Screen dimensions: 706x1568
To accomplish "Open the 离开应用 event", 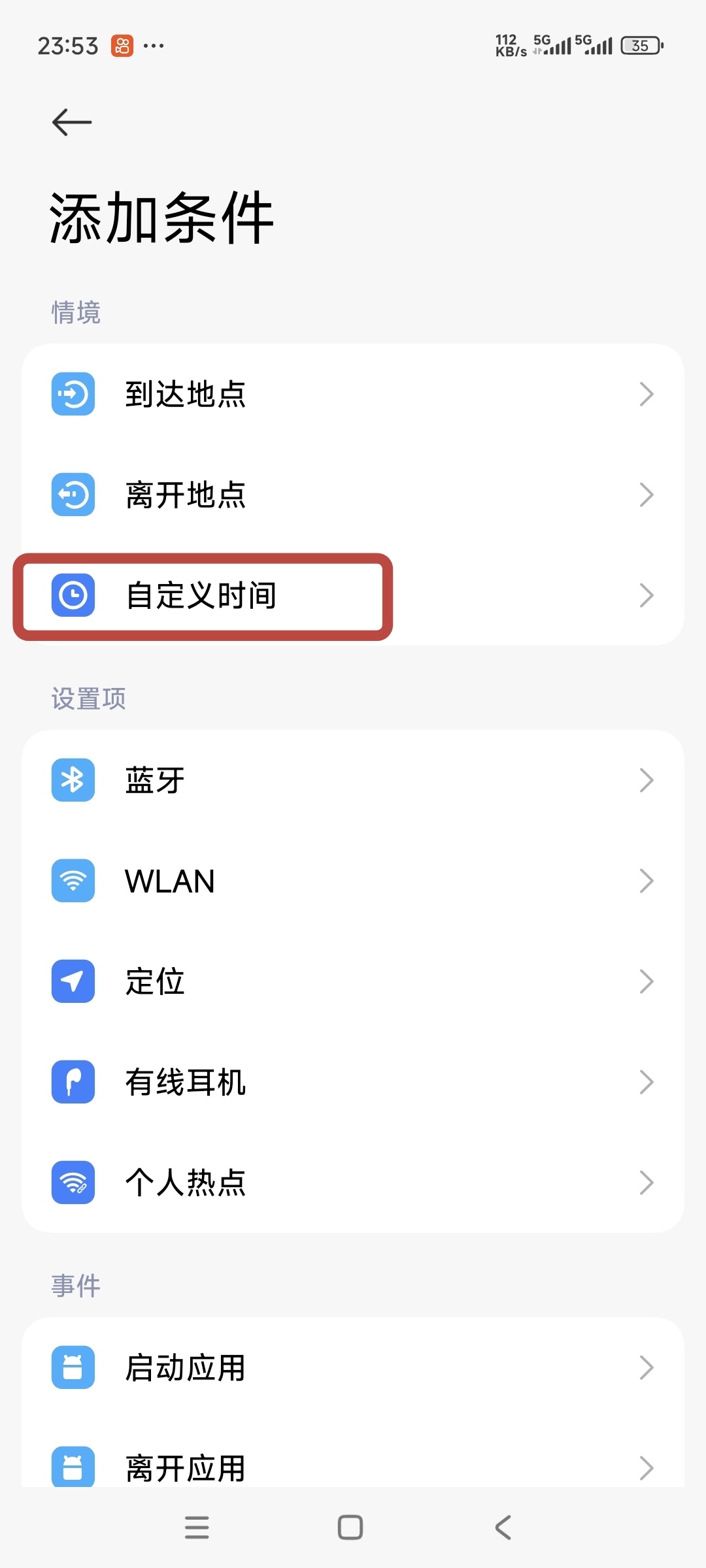I will coord(353,1466).
